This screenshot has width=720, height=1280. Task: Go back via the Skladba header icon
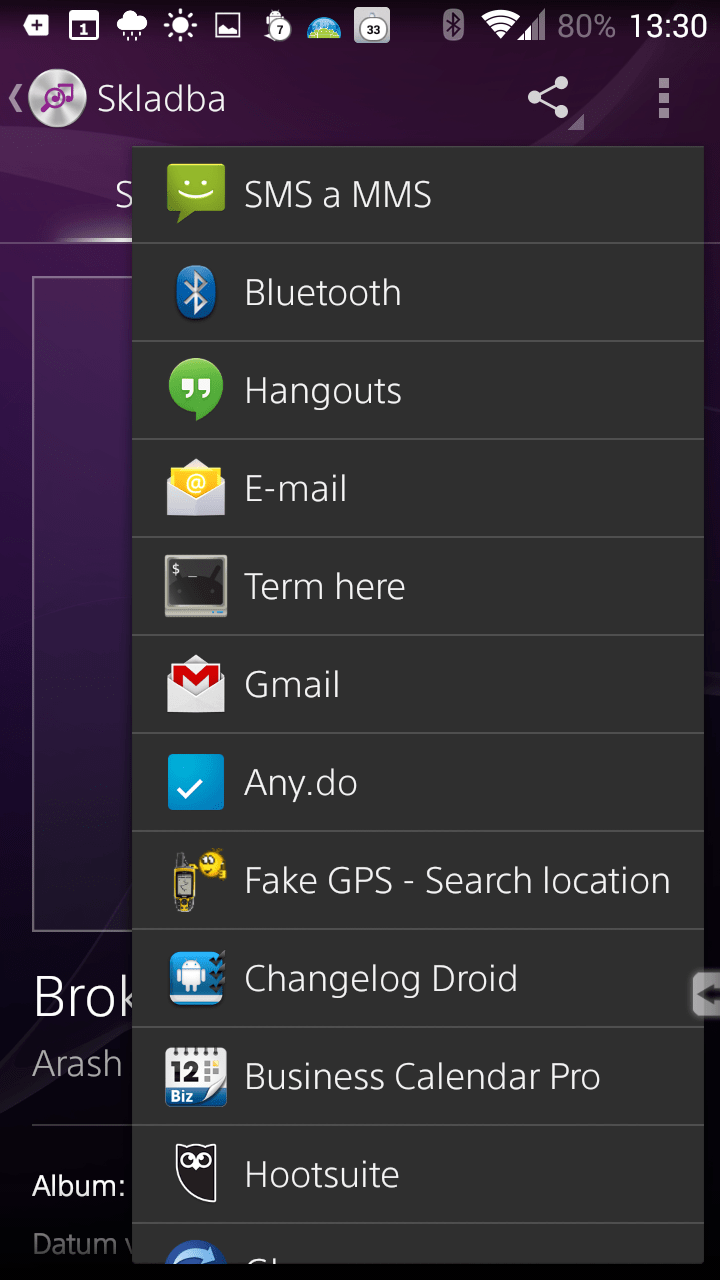(46, 98)
